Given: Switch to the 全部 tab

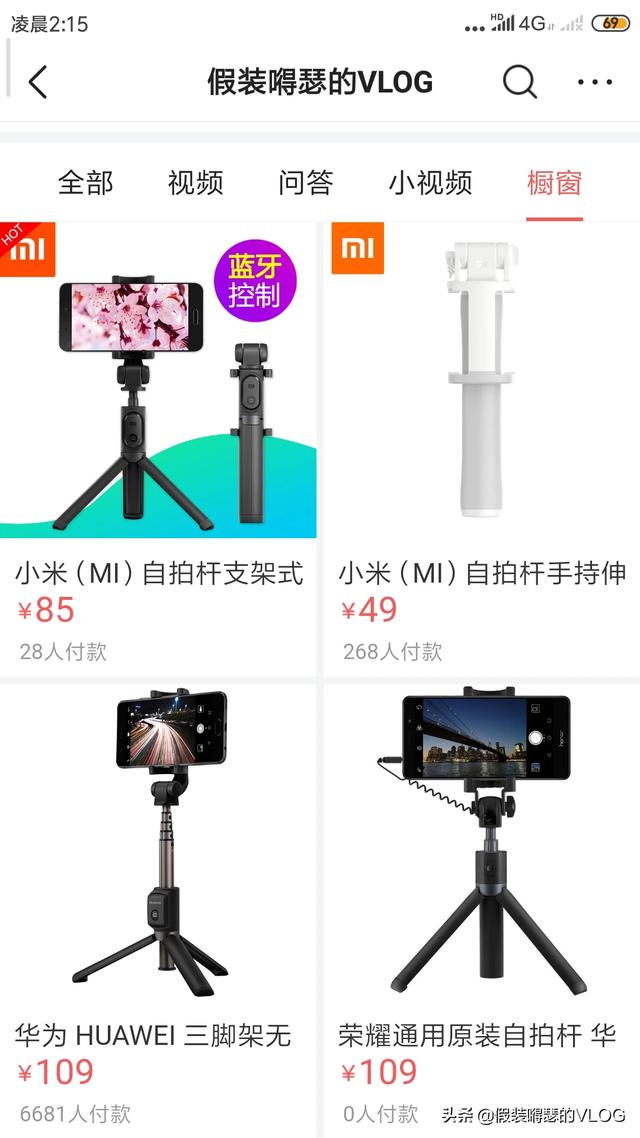Looking at the screenshot, I should point(86,183).
